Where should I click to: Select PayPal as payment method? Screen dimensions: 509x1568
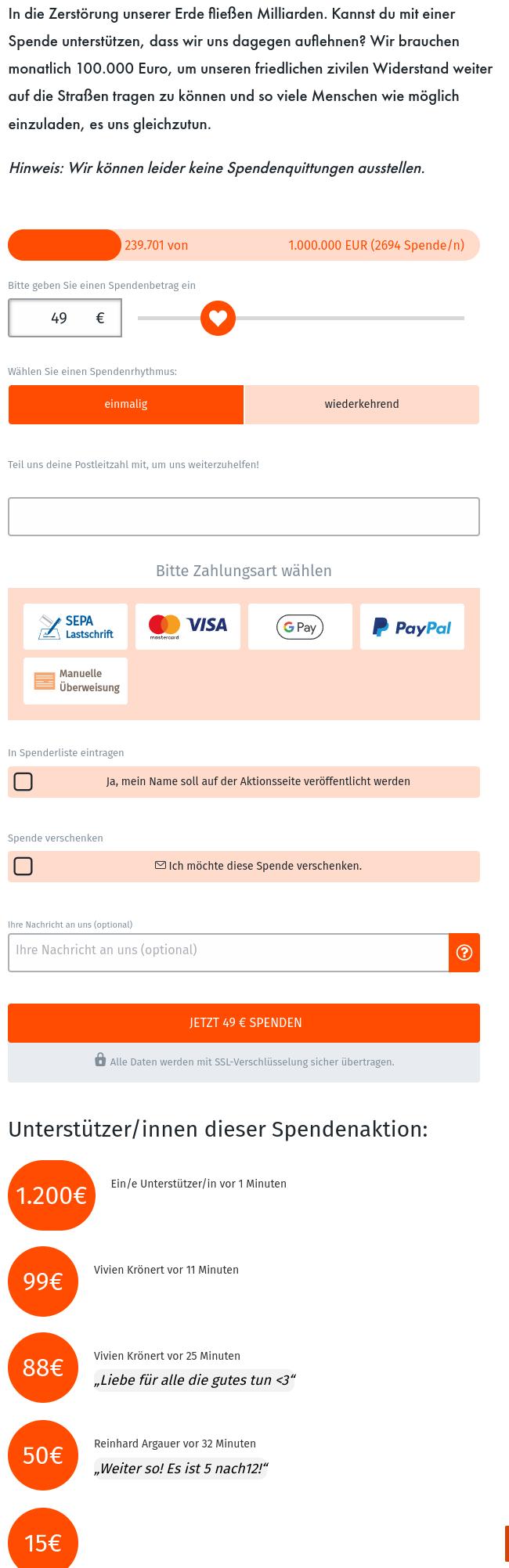[x=412, y=627]
